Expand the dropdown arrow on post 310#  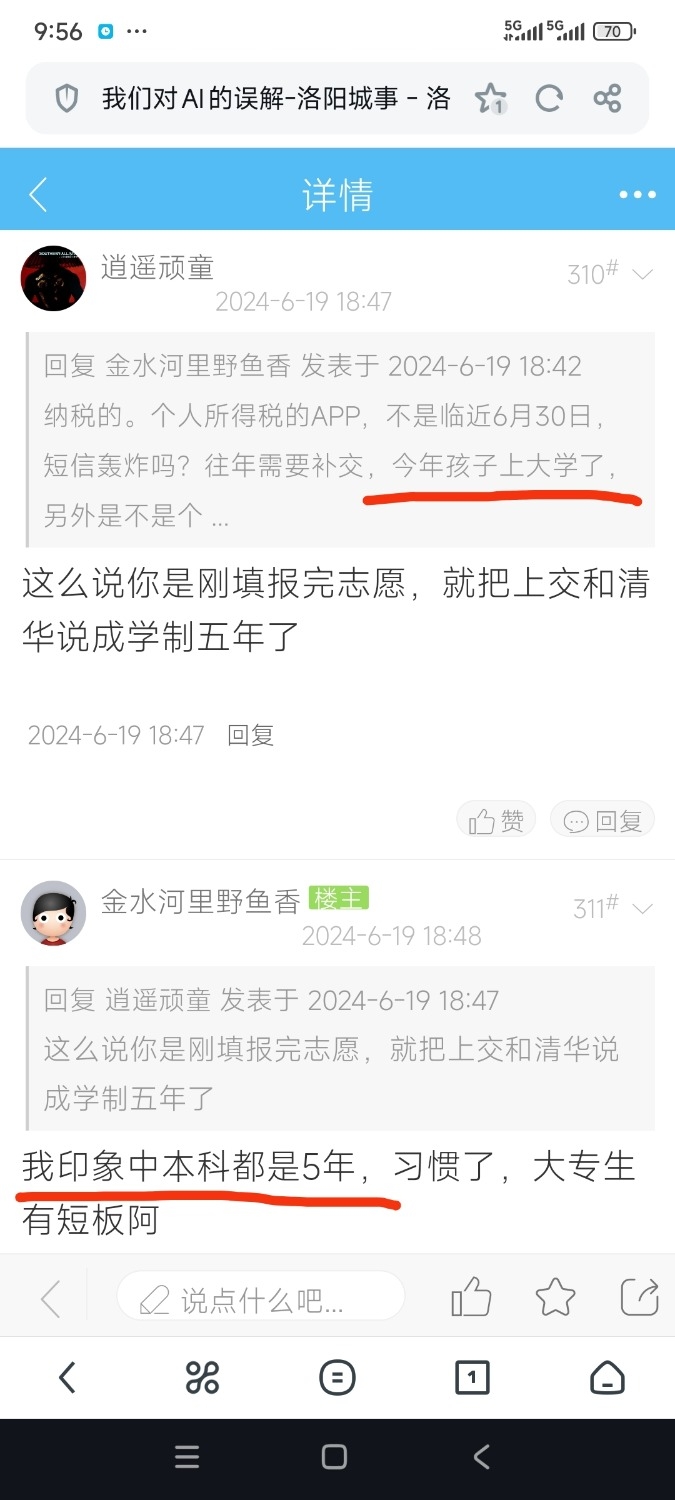pos(642,274)
